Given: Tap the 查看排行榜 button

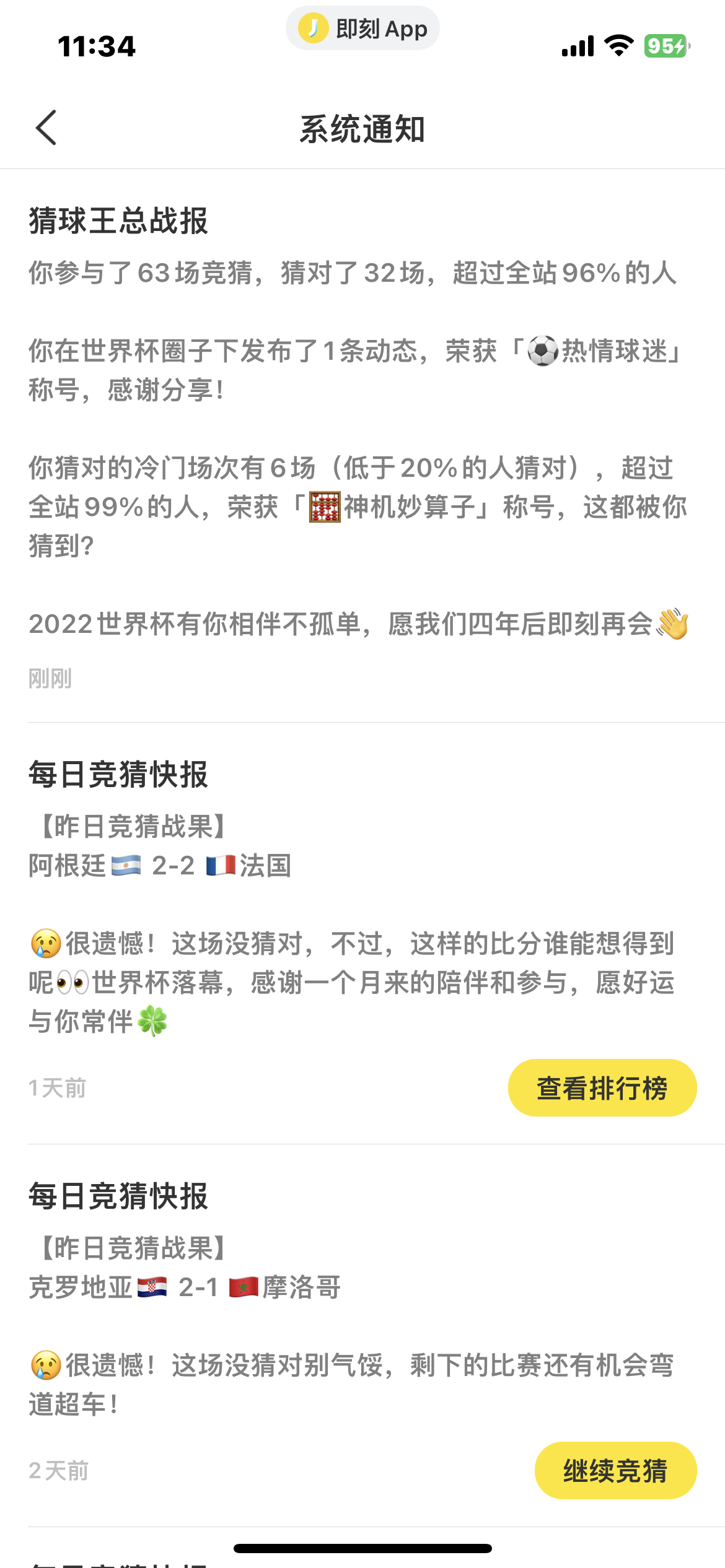Looking at the screenshot, I should point(602,1087).
